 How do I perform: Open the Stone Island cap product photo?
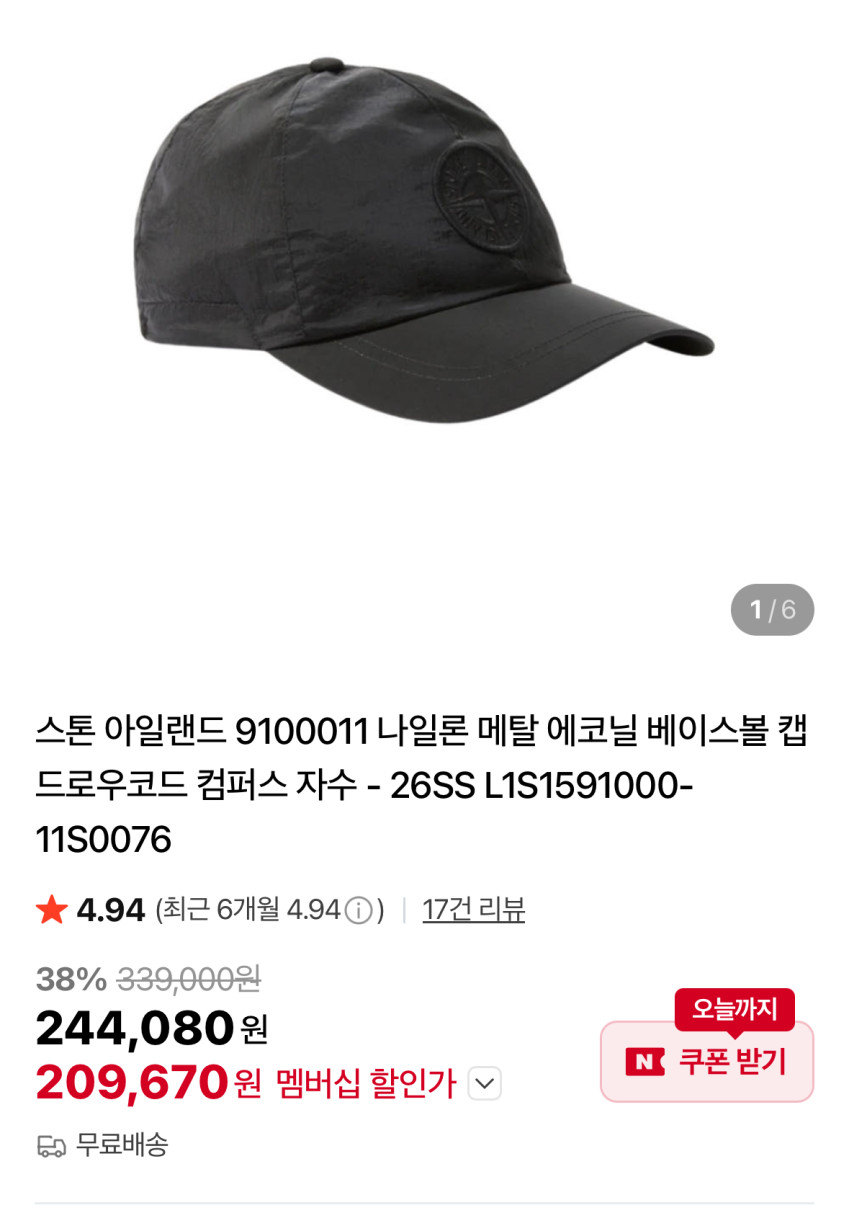click(x=424, y=240)
